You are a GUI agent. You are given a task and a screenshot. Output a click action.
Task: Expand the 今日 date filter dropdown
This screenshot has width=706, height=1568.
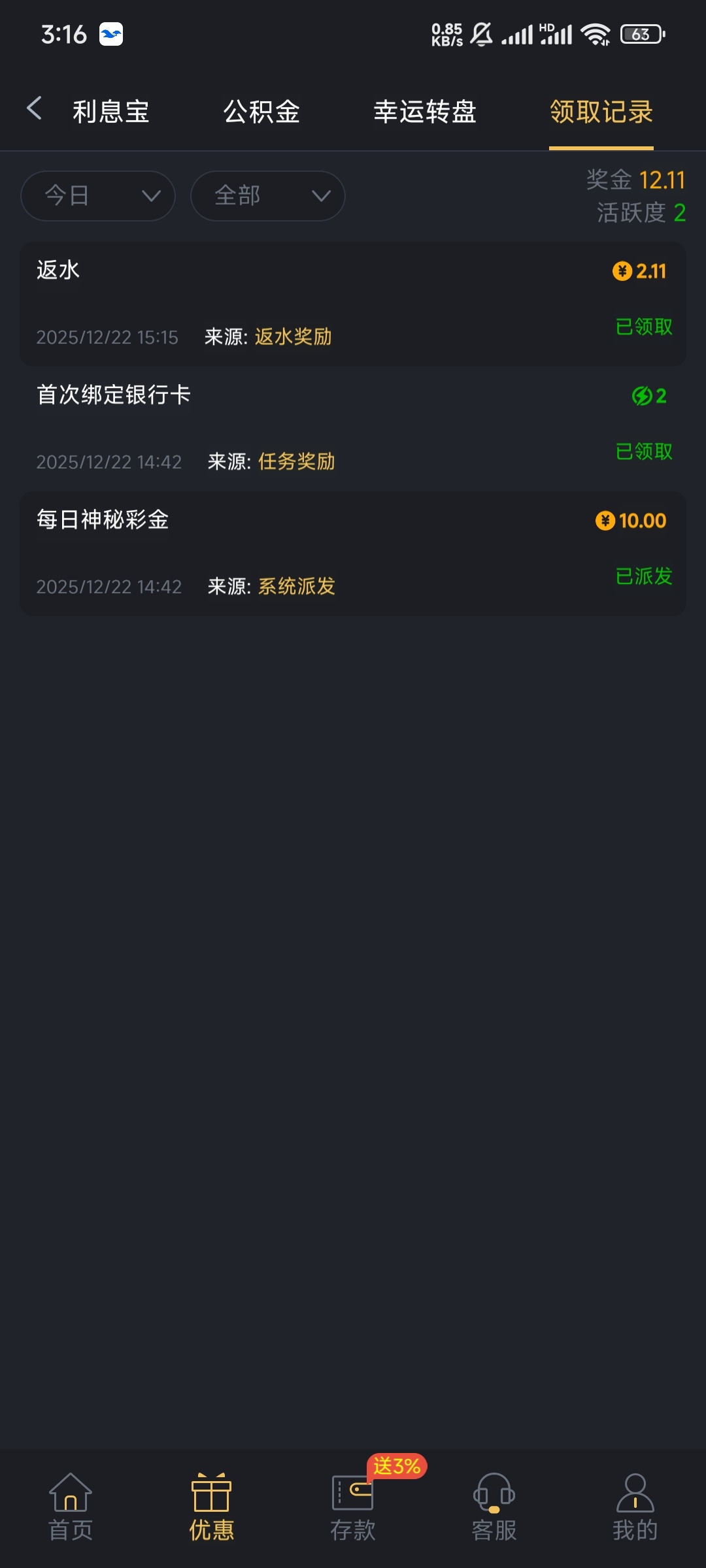(98, 196)
